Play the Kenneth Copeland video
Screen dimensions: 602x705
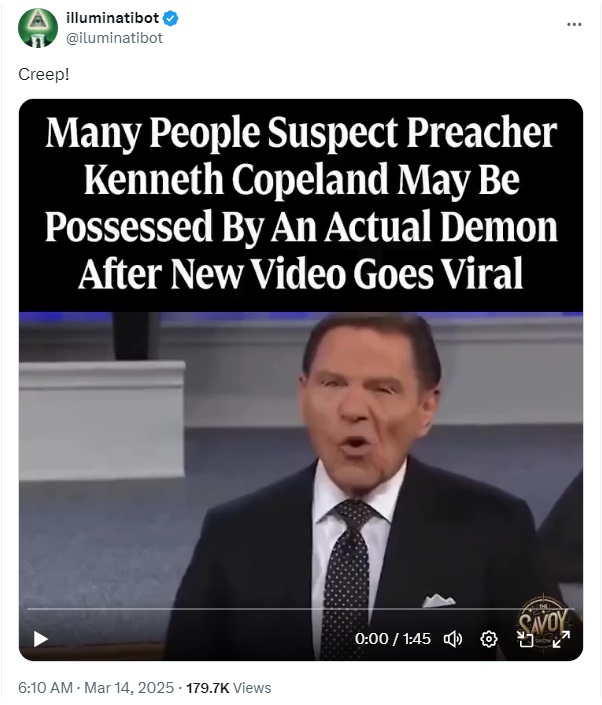point(41,638)
